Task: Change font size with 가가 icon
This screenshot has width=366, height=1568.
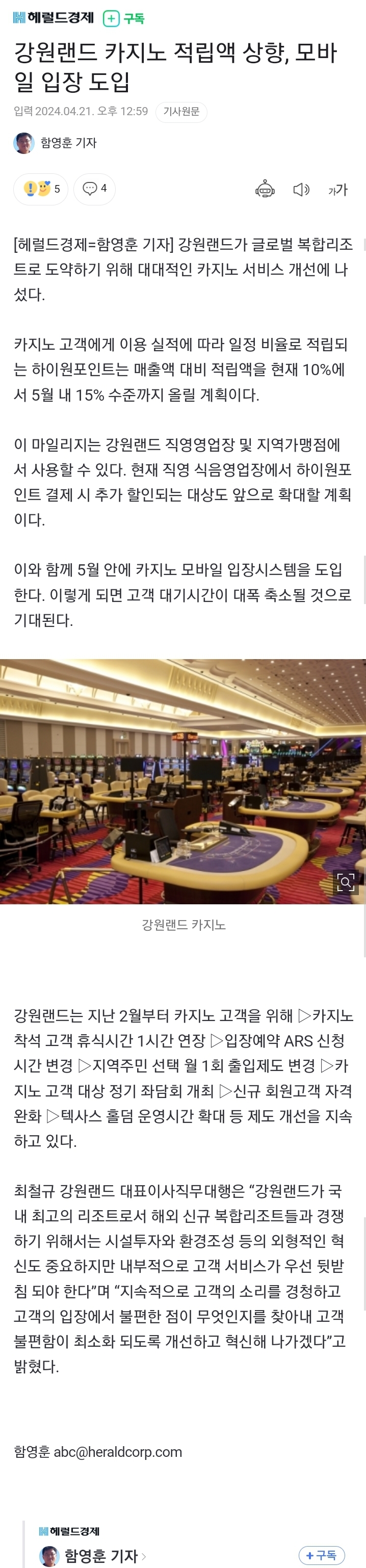Action: (337, 189)
